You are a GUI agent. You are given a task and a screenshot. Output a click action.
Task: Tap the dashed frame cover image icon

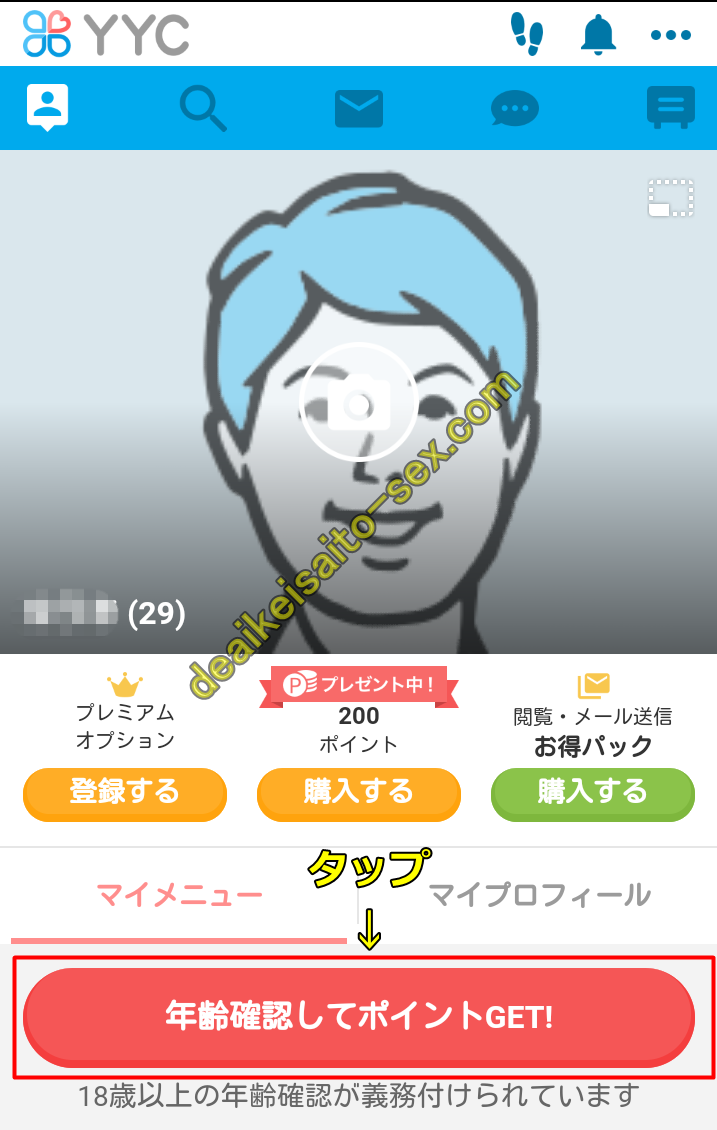point(670,198)
